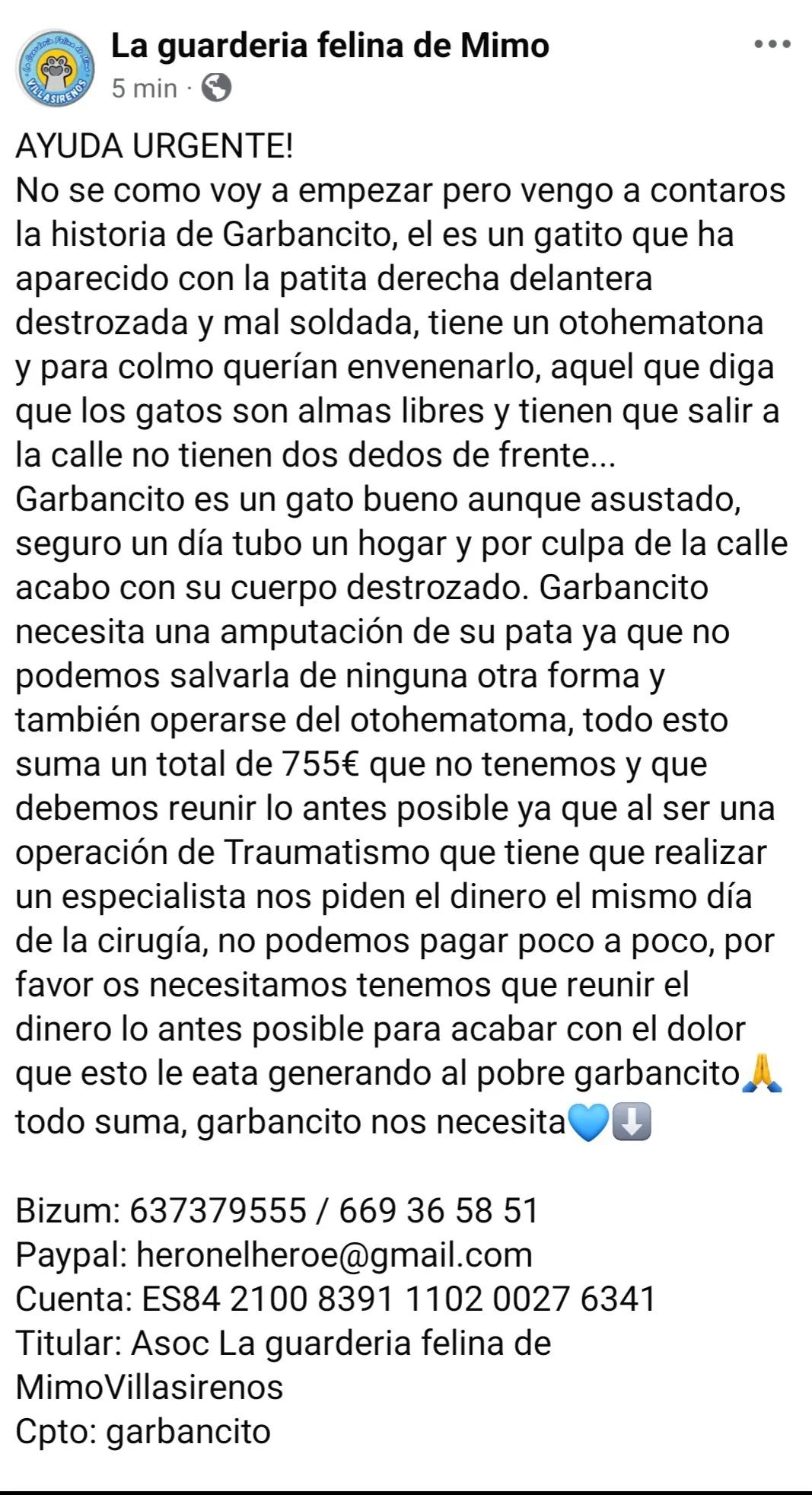Visit the La guarderia felina de Mimo page

point(330,46)
